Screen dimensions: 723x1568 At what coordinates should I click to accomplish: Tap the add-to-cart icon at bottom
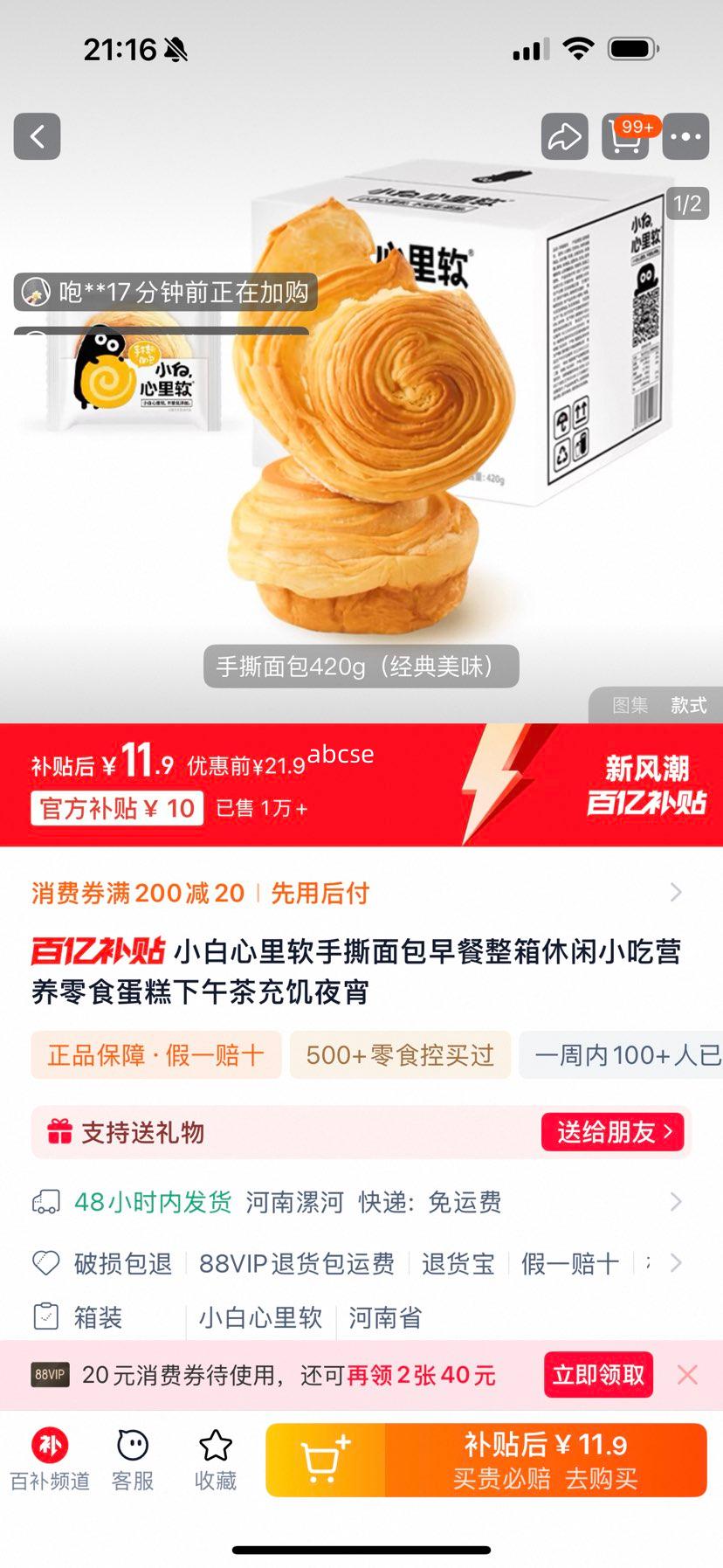tap(323, 1457)
